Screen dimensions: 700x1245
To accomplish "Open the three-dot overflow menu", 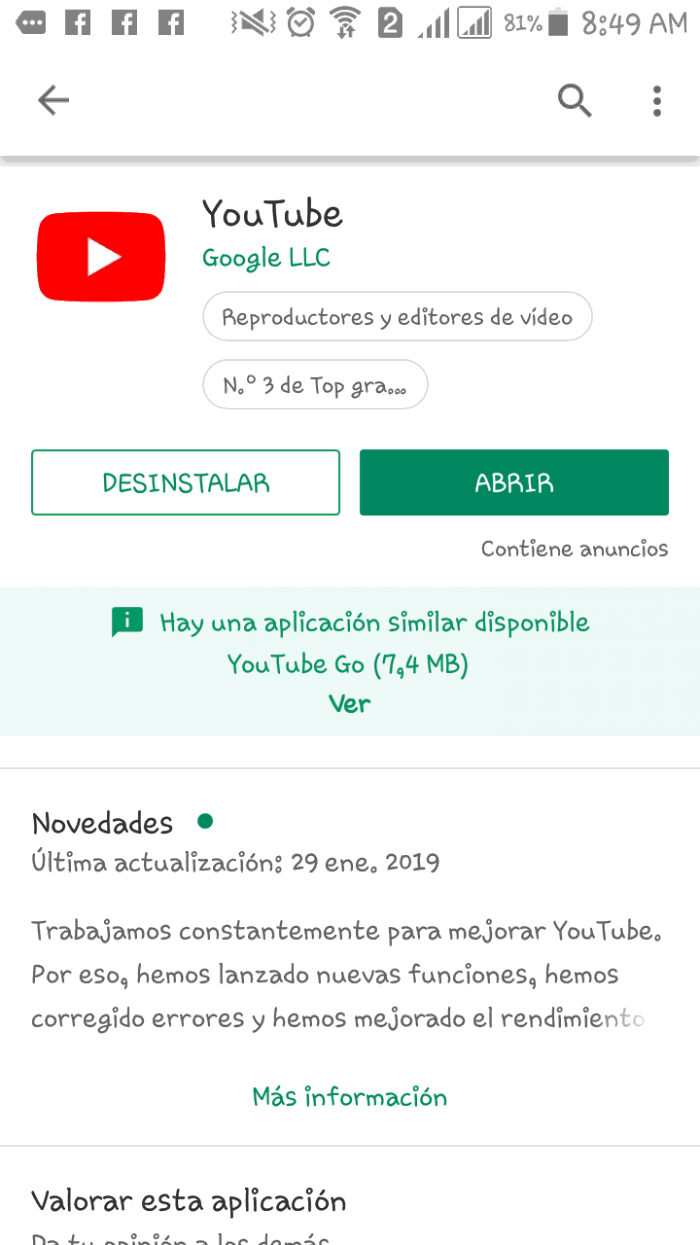I will click(656, 100).
